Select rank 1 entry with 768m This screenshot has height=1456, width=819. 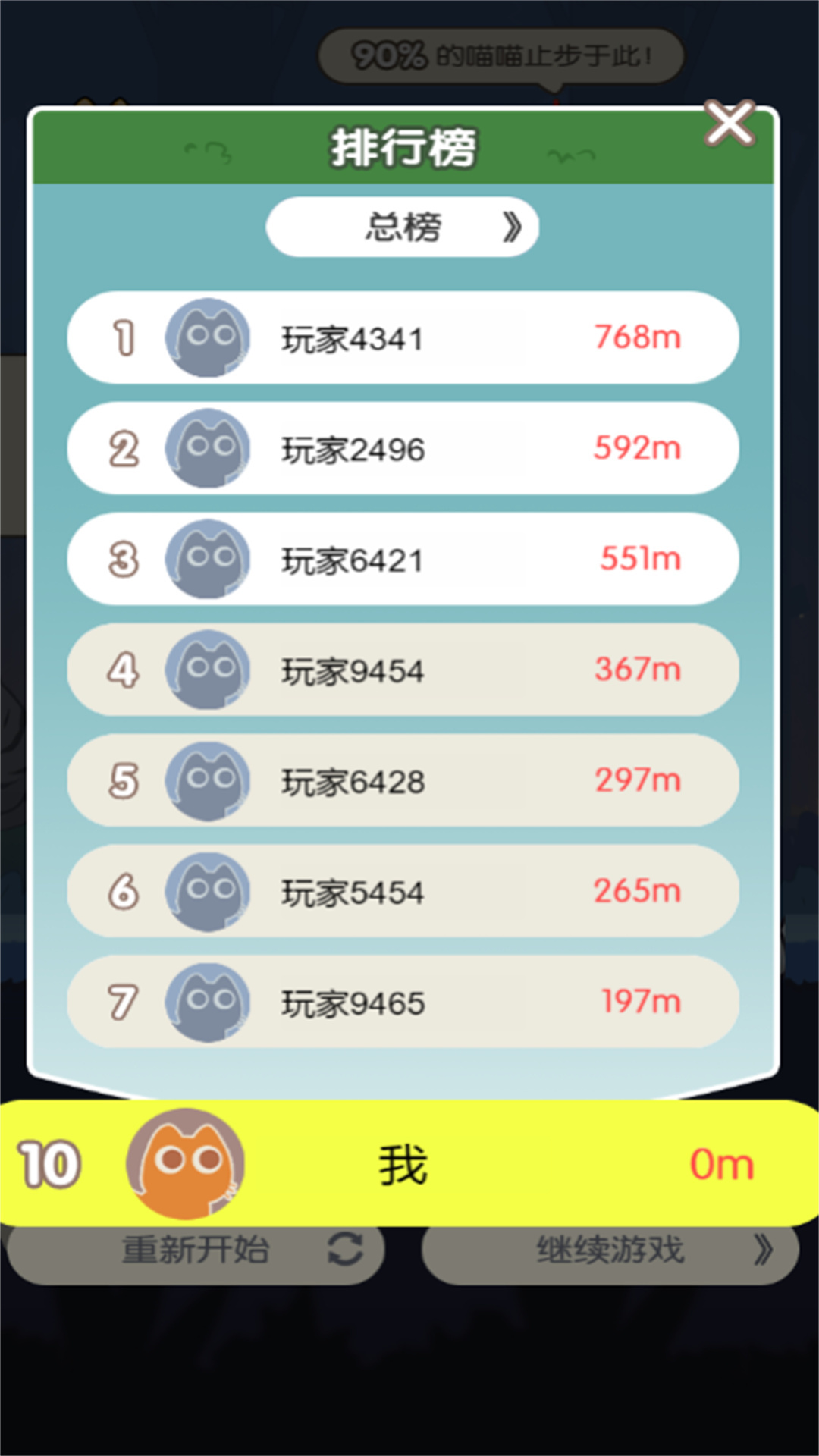tap(402, 338)
